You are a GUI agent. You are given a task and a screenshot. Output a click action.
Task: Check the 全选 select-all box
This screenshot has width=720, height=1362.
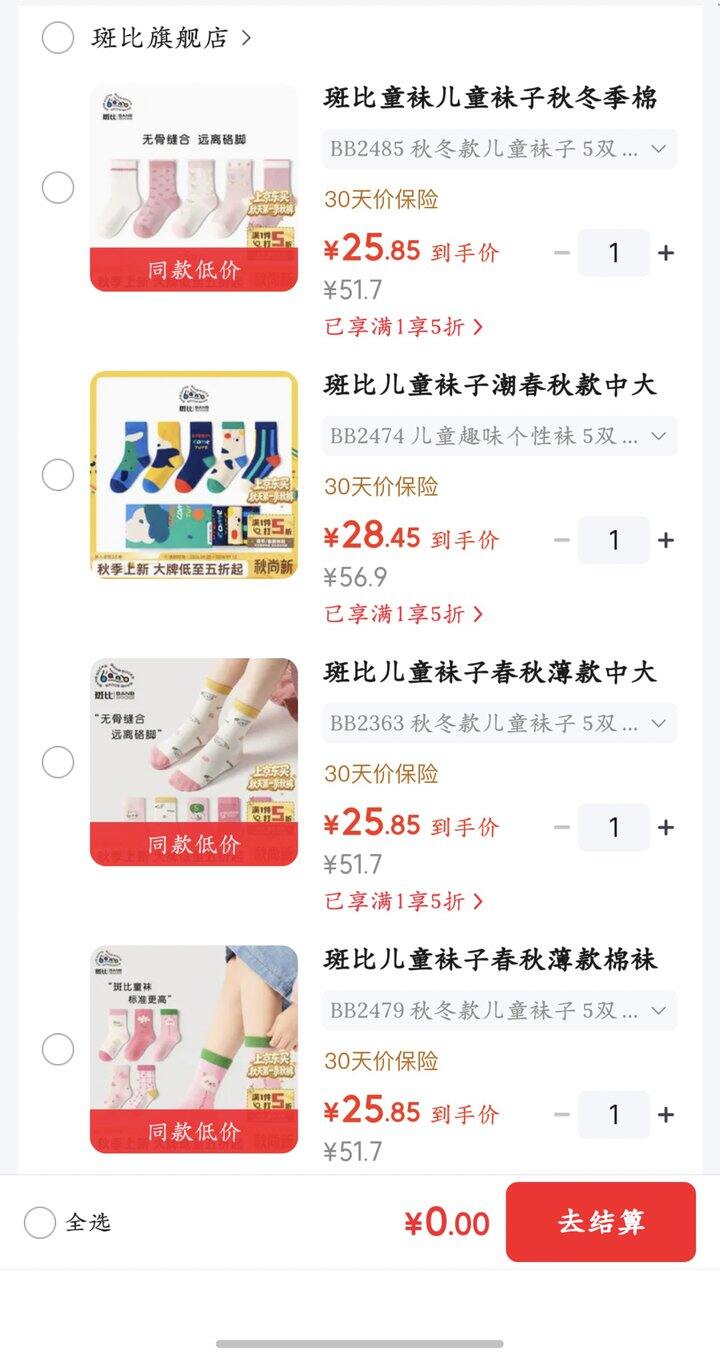click(x=40, y=1222)
